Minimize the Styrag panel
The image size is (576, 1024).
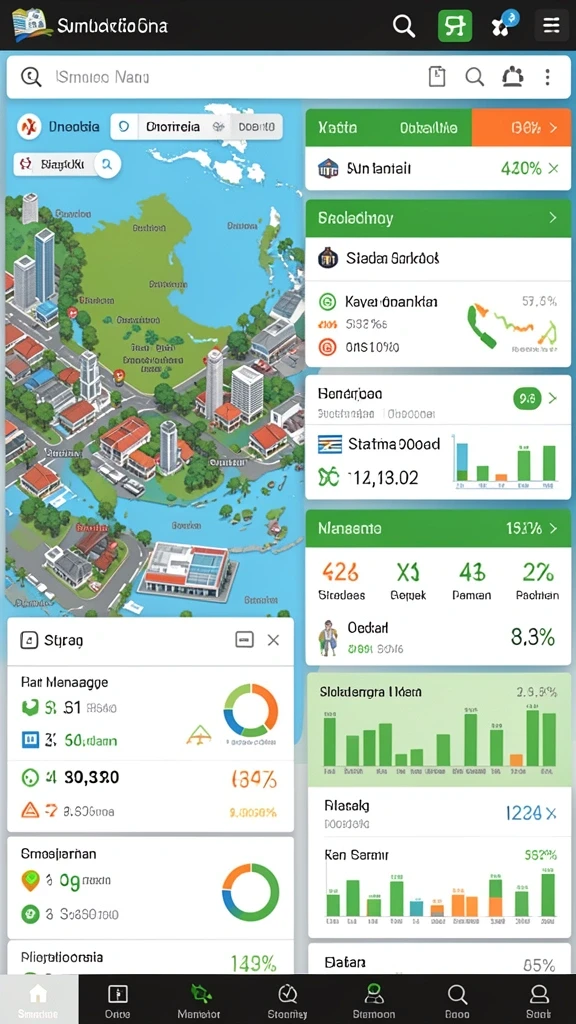click(x=244, y=640)
